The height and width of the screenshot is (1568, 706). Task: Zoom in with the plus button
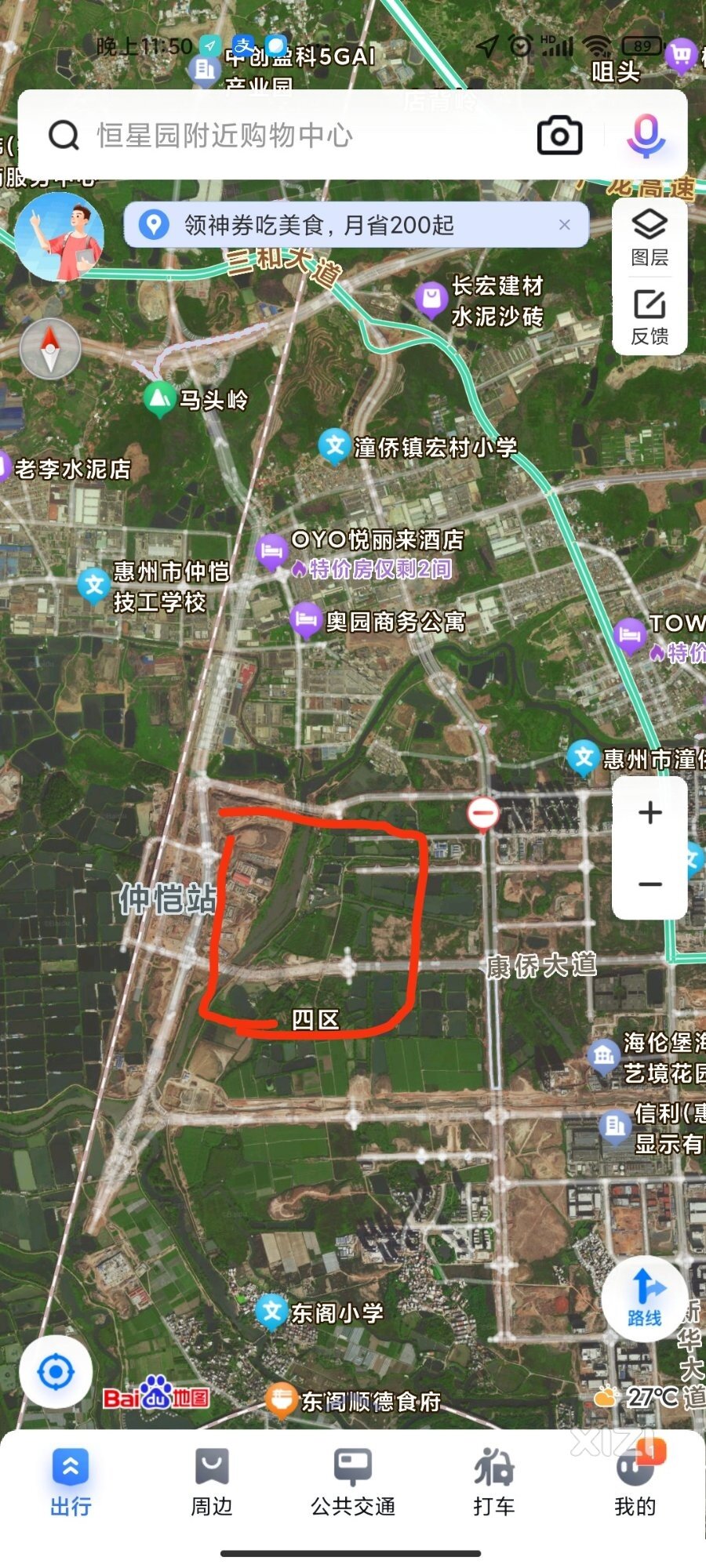[650, 812]
